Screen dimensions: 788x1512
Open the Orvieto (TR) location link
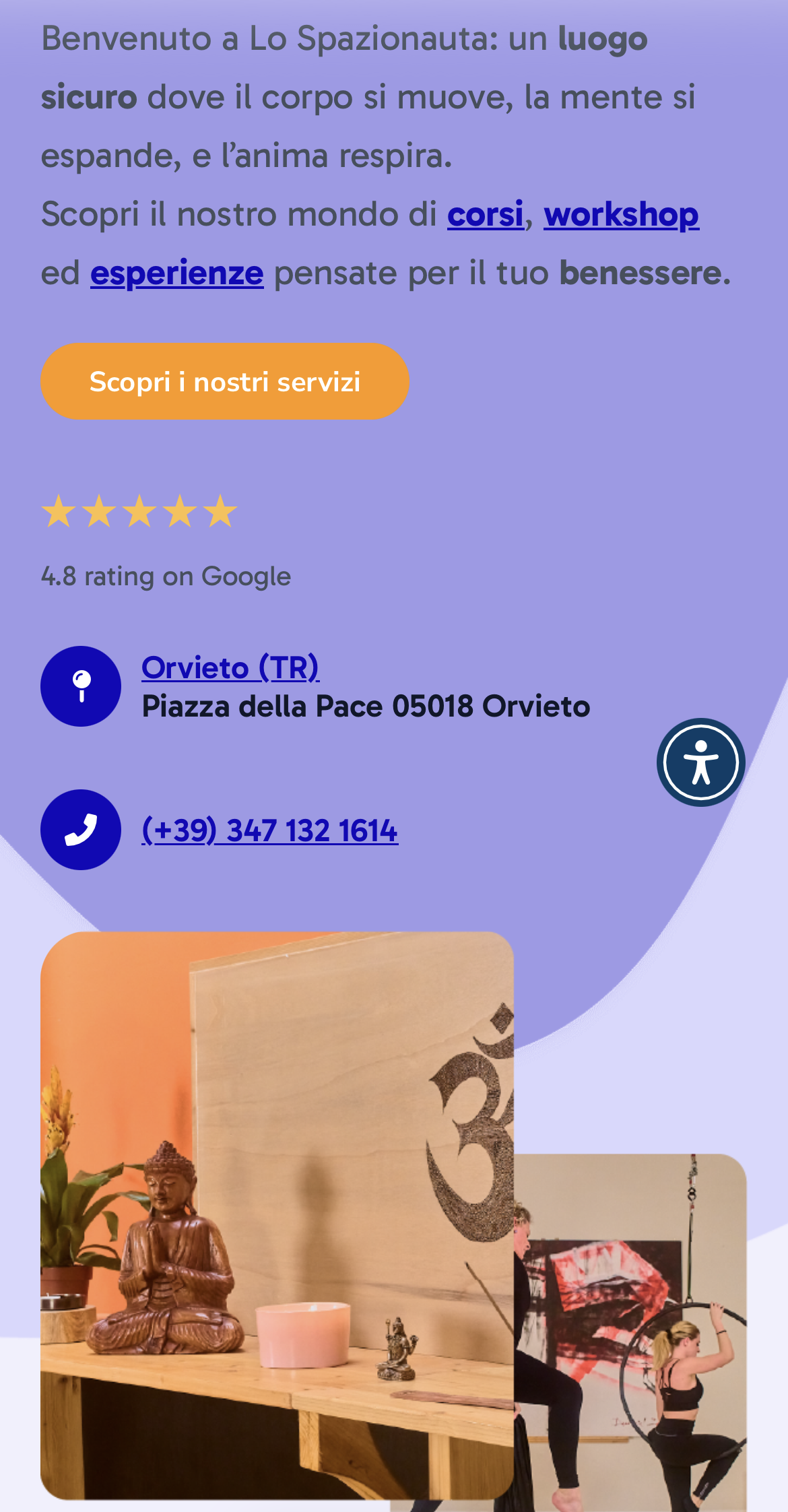pyautogui.click(x=230, y=667)
